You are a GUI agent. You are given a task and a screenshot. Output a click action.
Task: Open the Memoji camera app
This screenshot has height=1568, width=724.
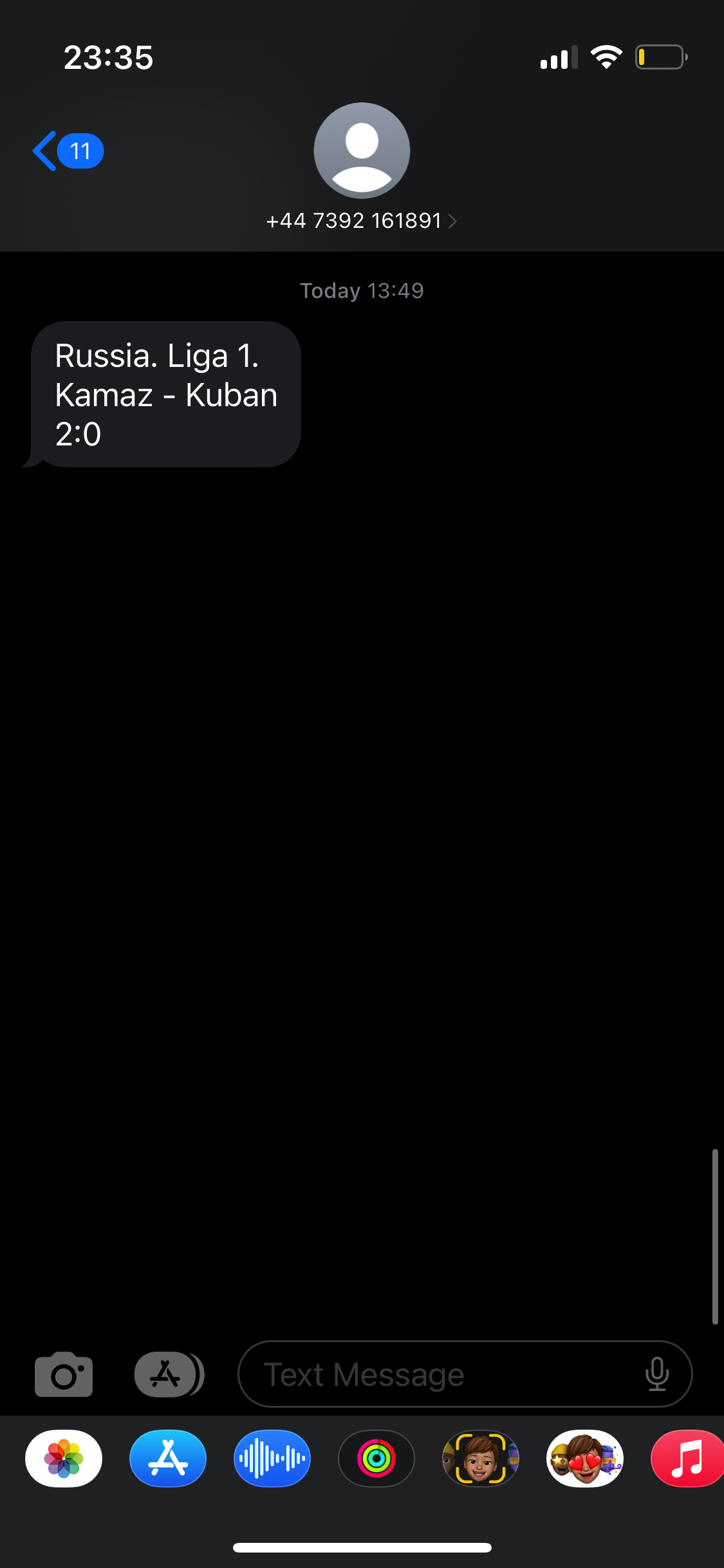(x=481, y=1459)
